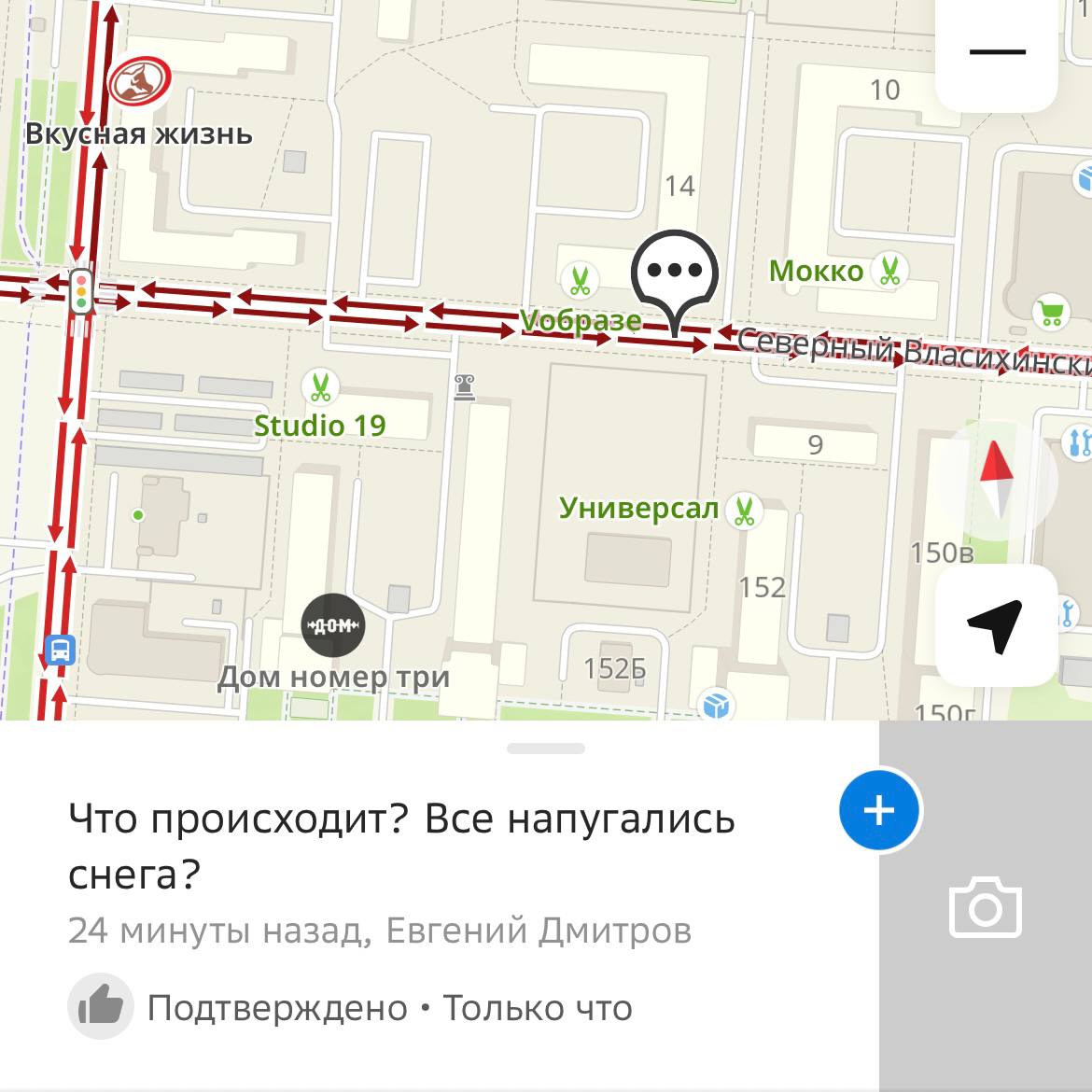Open the Мокко salon marker
Screen dimensions: 1092x1092
coord(889,271)
